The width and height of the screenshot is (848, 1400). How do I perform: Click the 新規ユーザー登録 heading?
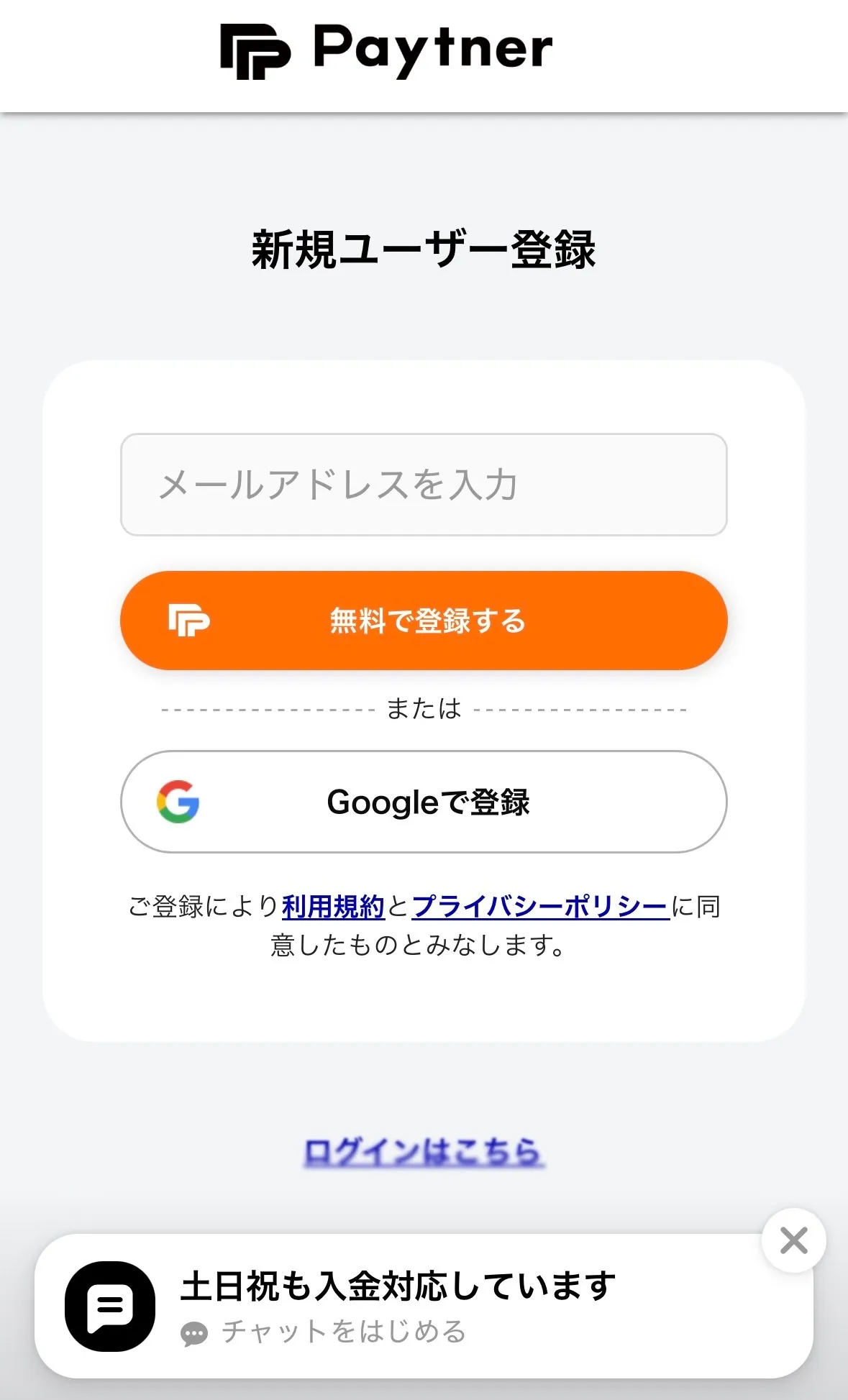(x=424, y=248)
